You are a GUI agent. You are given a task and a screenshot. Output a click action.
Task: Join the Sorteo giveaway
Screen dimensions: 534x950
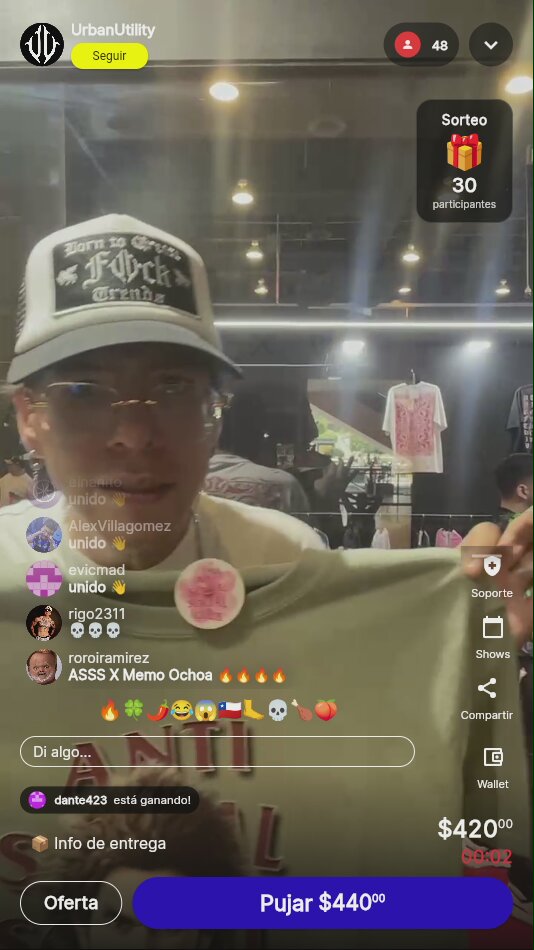pyautogui.click(x=464, y=161)
